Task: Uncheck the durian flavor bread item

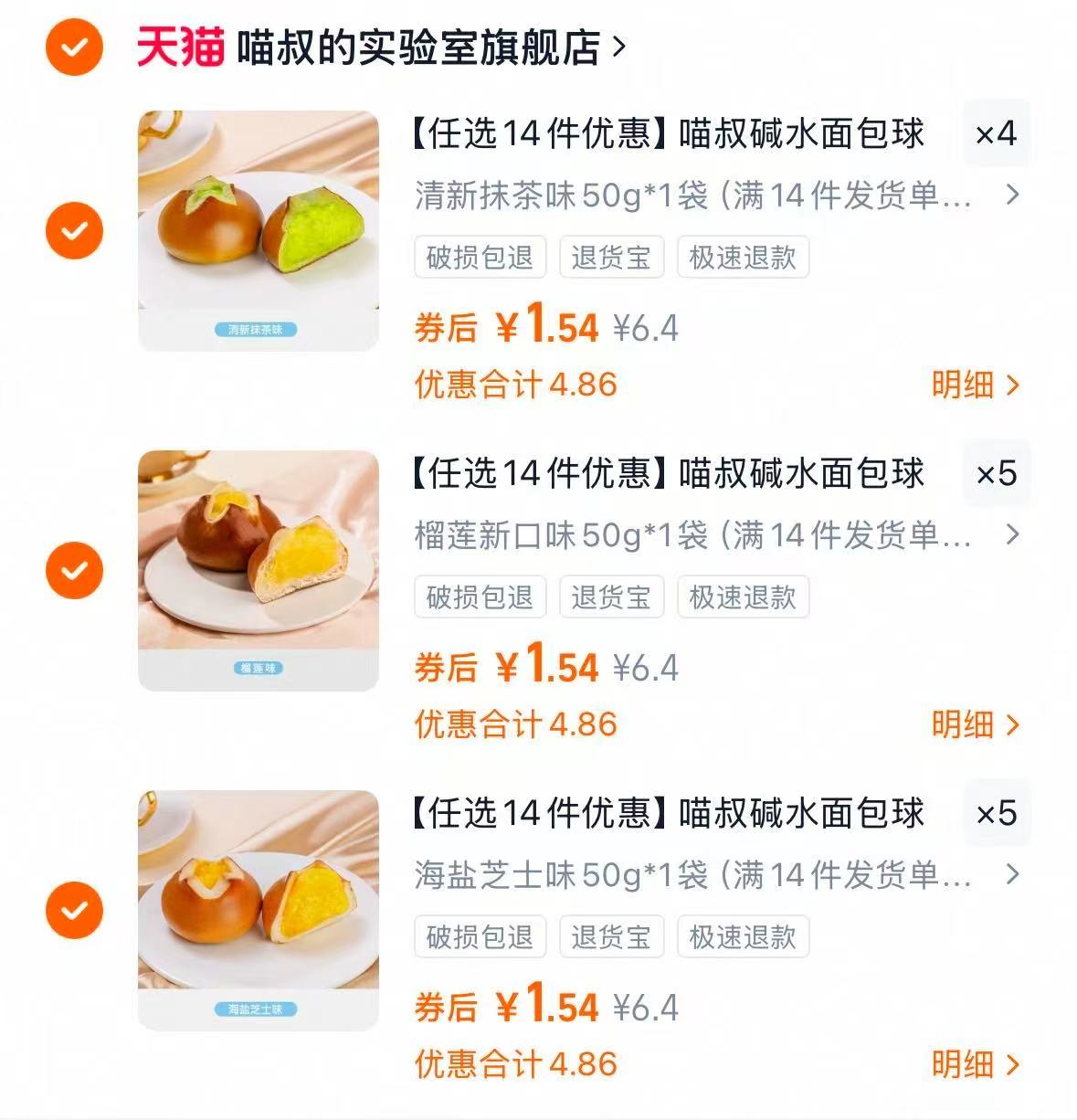Action: point(73,568)
